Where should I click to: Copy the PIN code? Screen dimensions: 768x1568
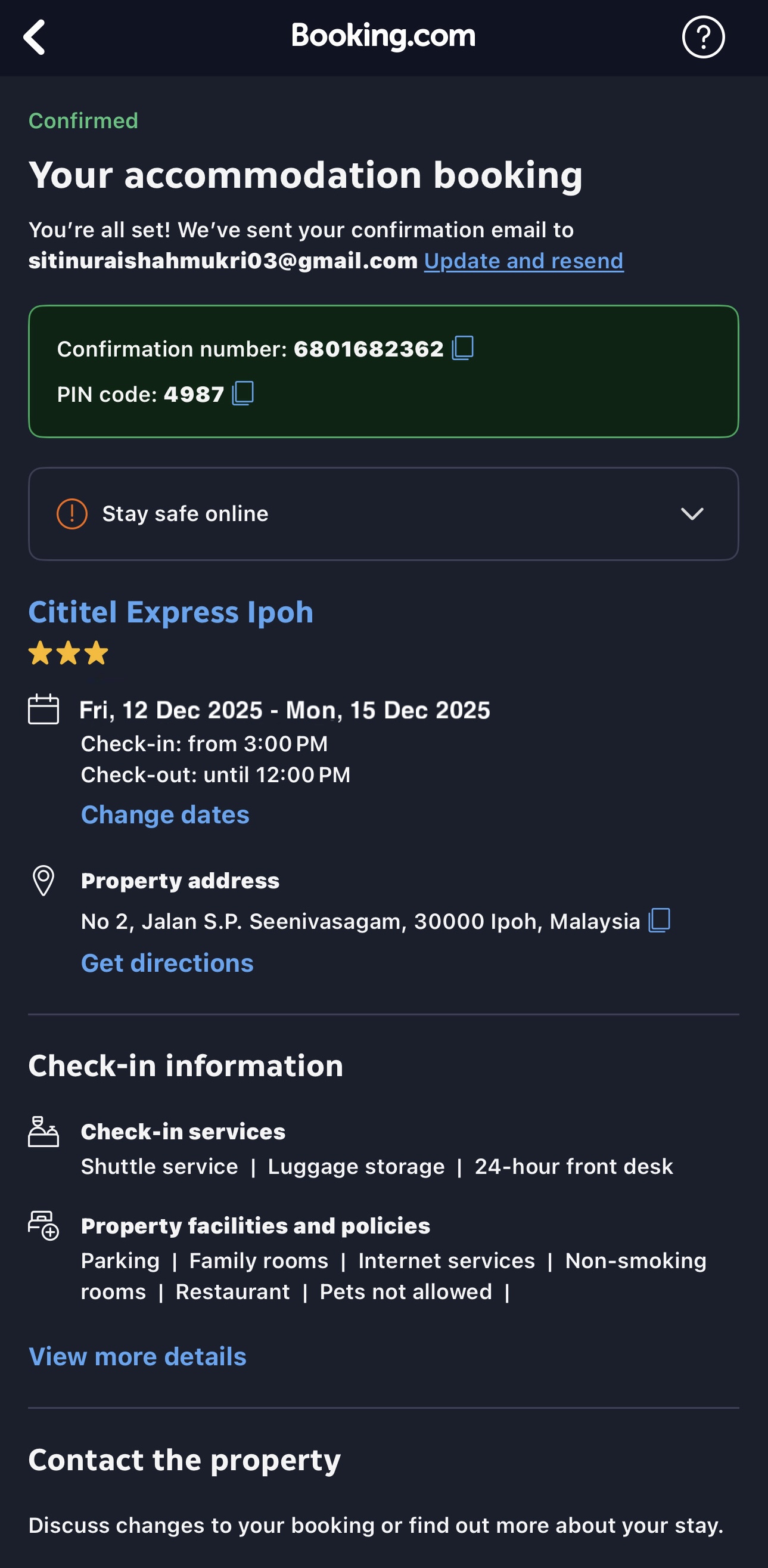coord(242,394)
